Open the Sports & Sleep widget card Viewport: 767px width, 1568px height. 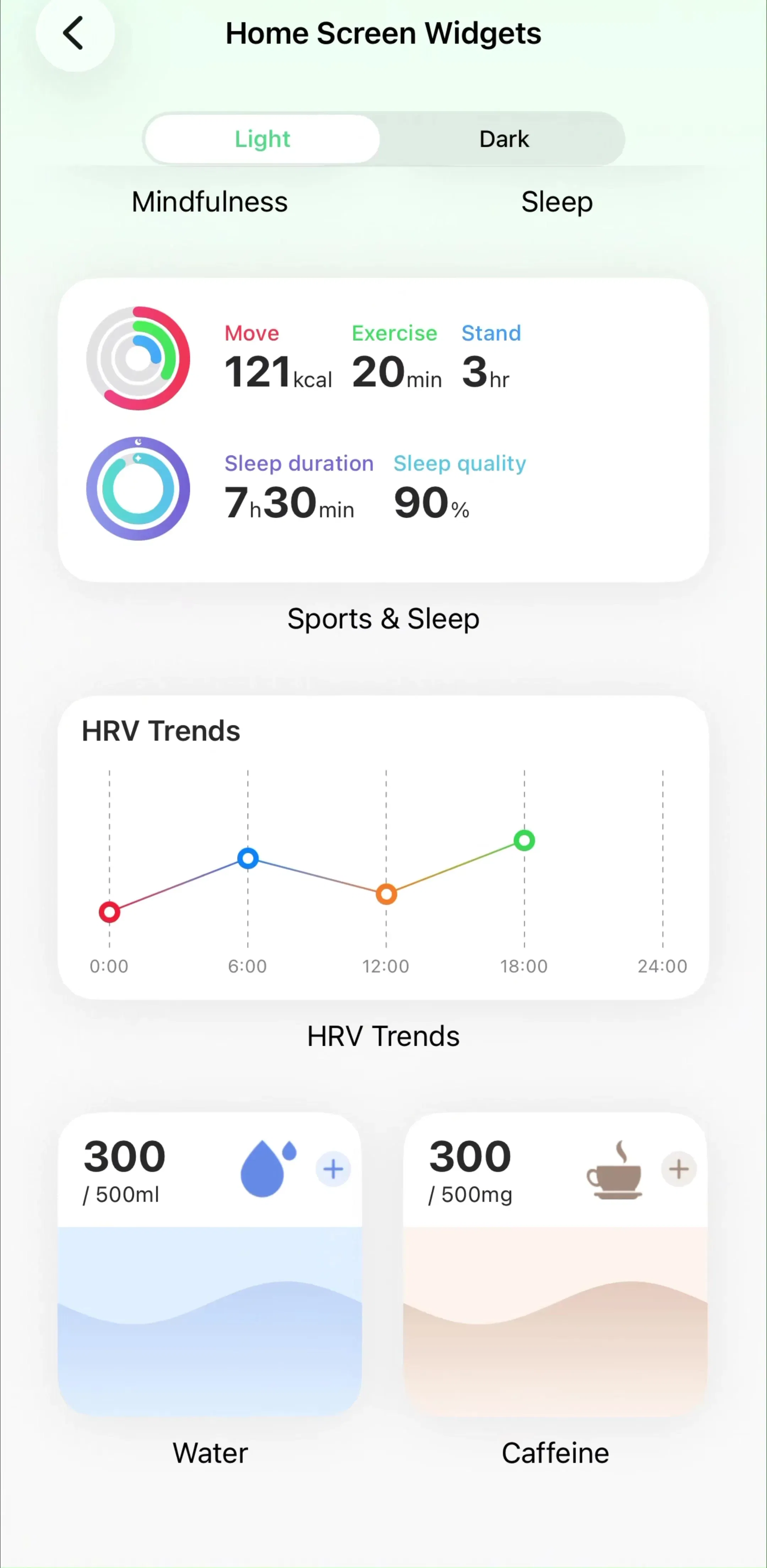click(x=383, y=430)
